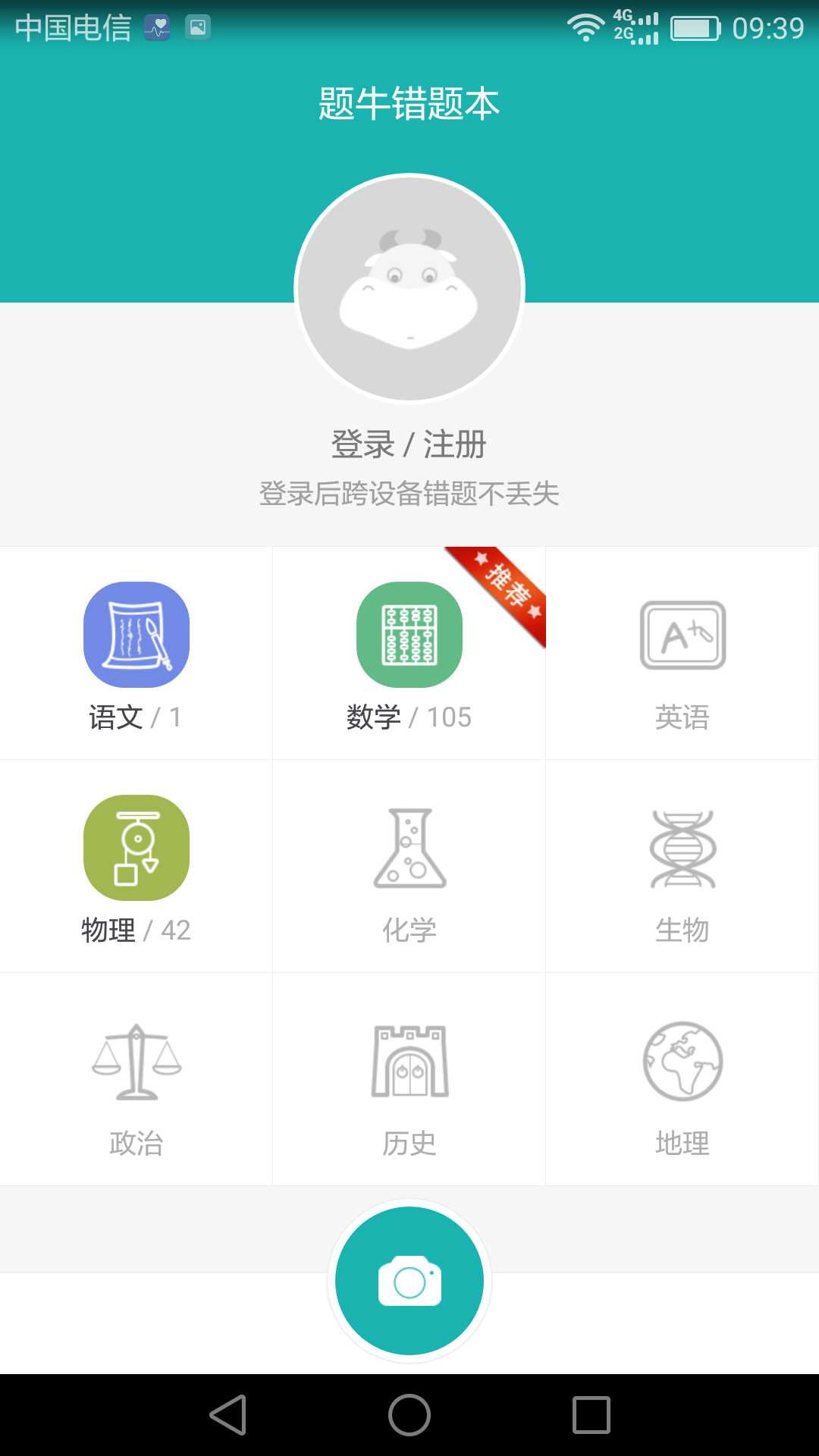
Task: Open the 登录 / 注册 login link
Action: click(x=409, y=444)
